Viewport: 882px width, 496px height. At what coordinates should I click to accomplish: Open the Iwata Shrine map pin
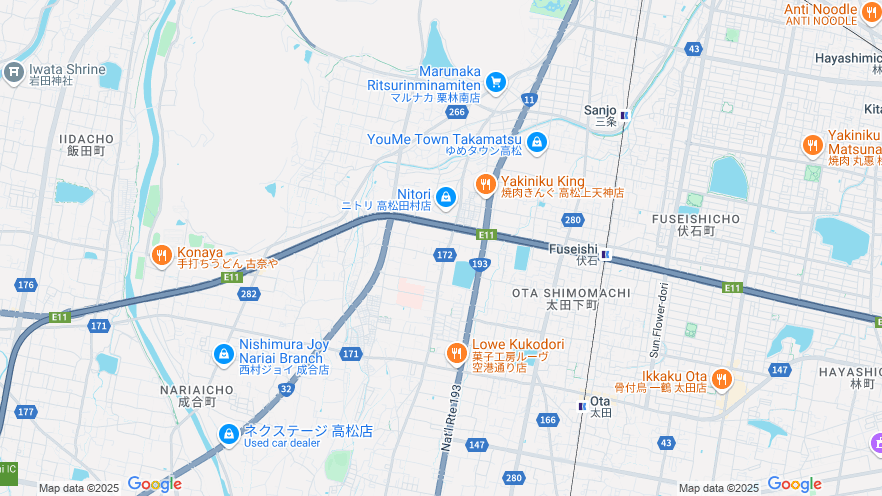[x=13, y=71]
